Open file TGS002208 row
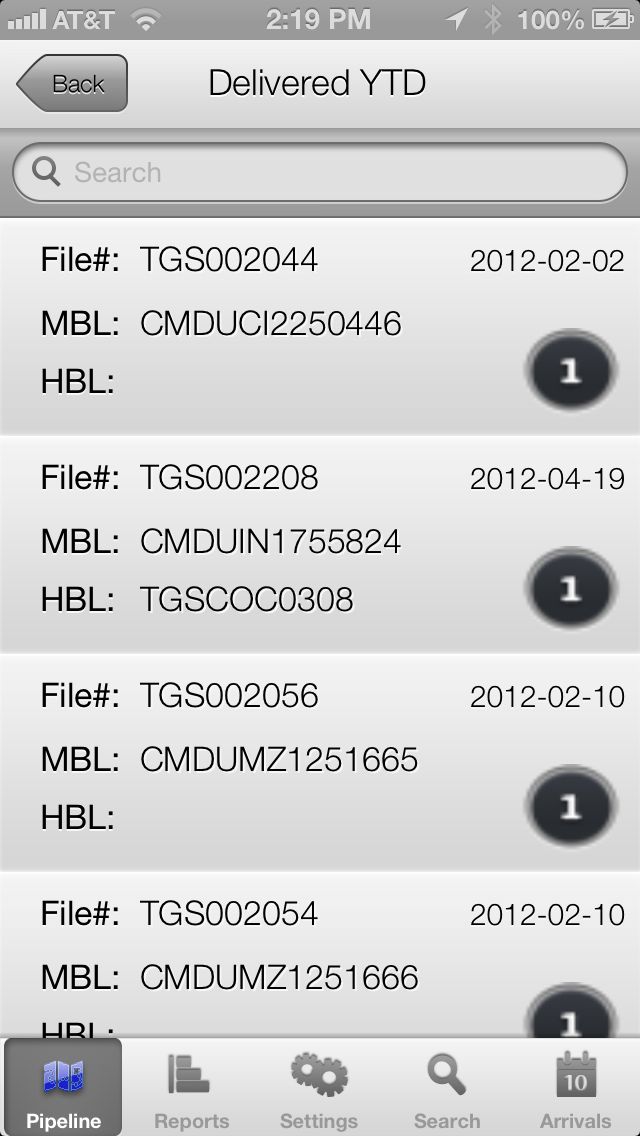 320,545
